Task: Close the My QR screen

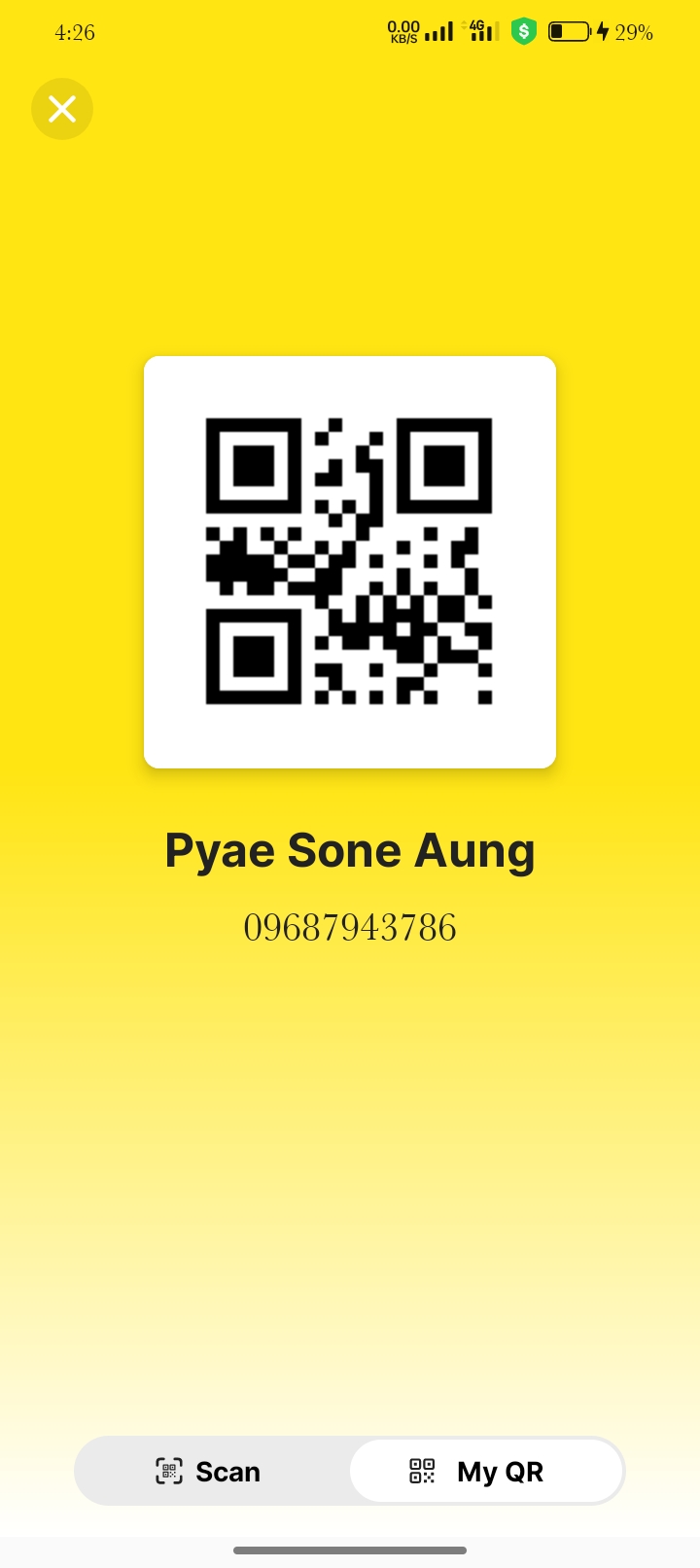Action: point(62,109)
